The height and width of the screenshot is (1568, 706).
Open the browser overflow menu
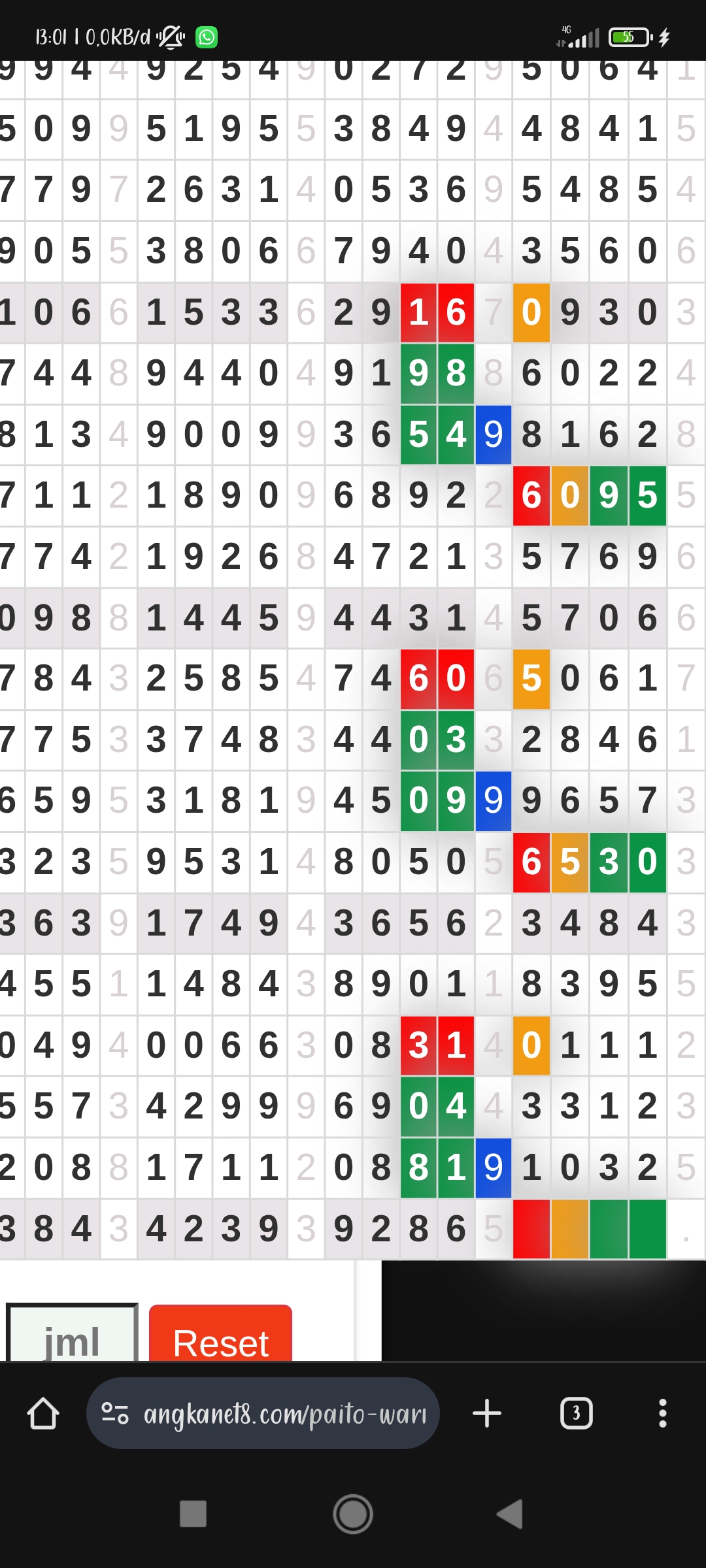[x=662, y=1413]
